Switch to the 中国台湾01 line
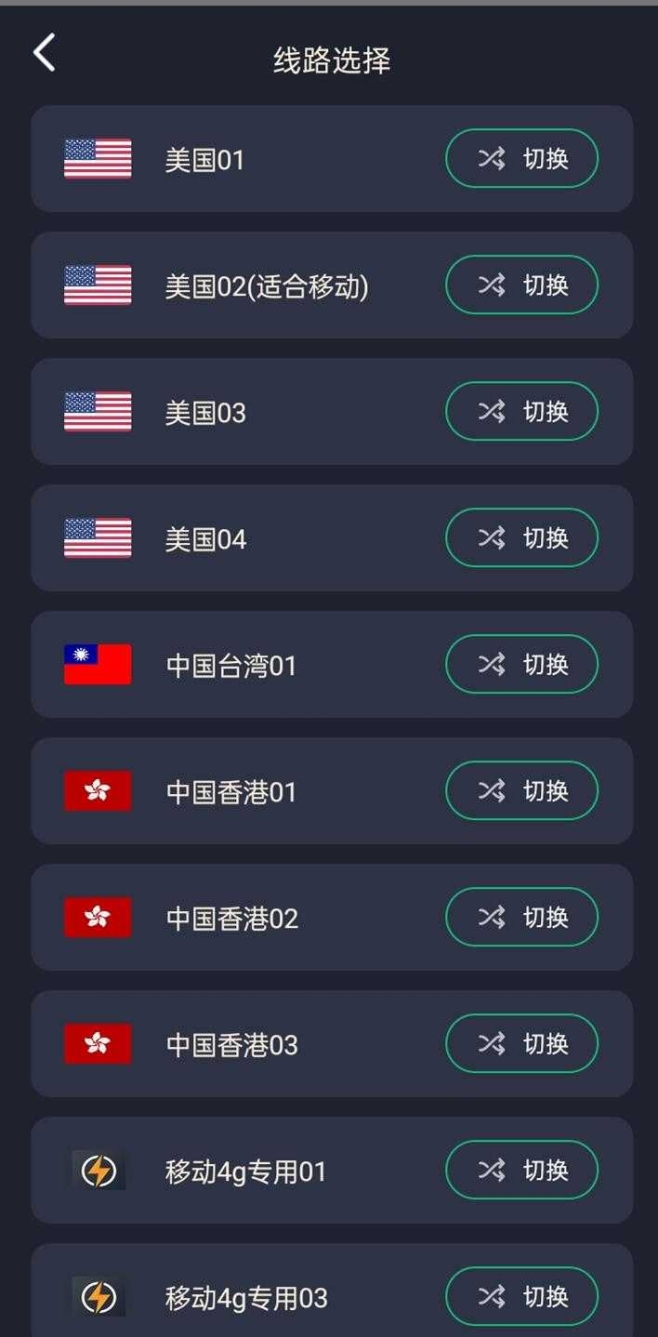Screen dimensions: 658x1337 point(521,664)
